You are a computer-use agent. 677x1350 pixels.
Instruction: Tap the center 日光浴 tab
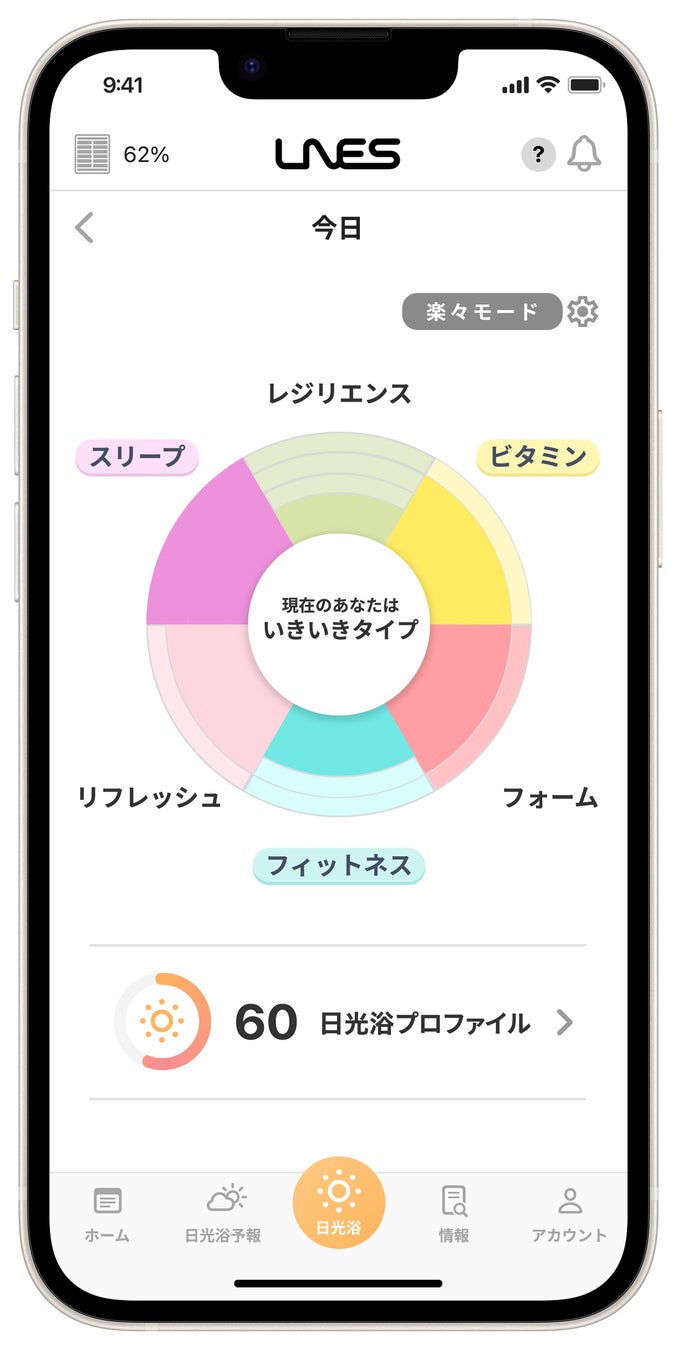click(x=339, y=1203)
